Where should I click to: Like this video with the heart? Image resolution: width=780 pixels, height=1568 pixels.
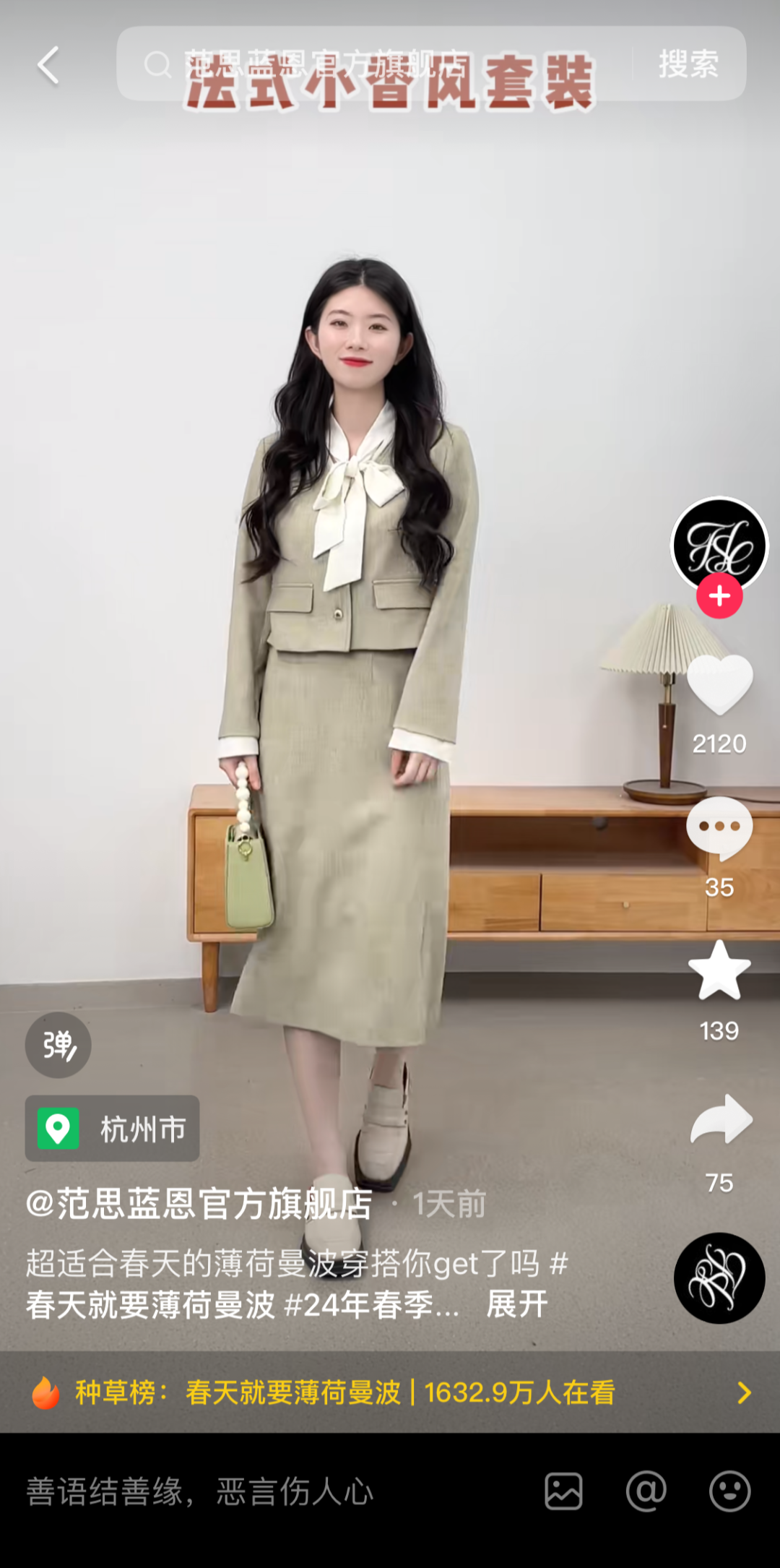[x=719, y=685]
